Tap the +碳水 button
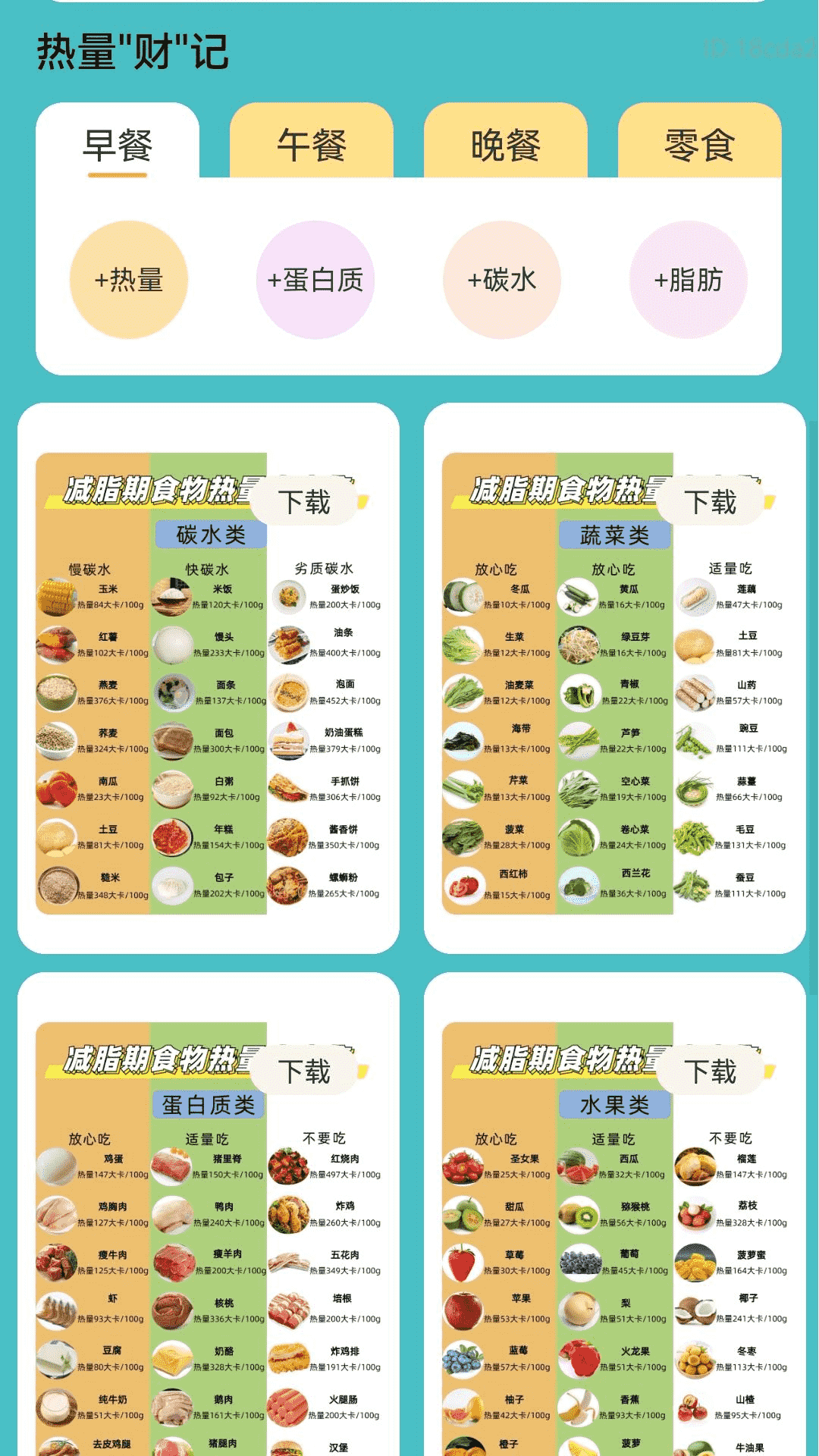Image resolution: width=819 pixels, height=1456 pixels. tap(502, 280)
